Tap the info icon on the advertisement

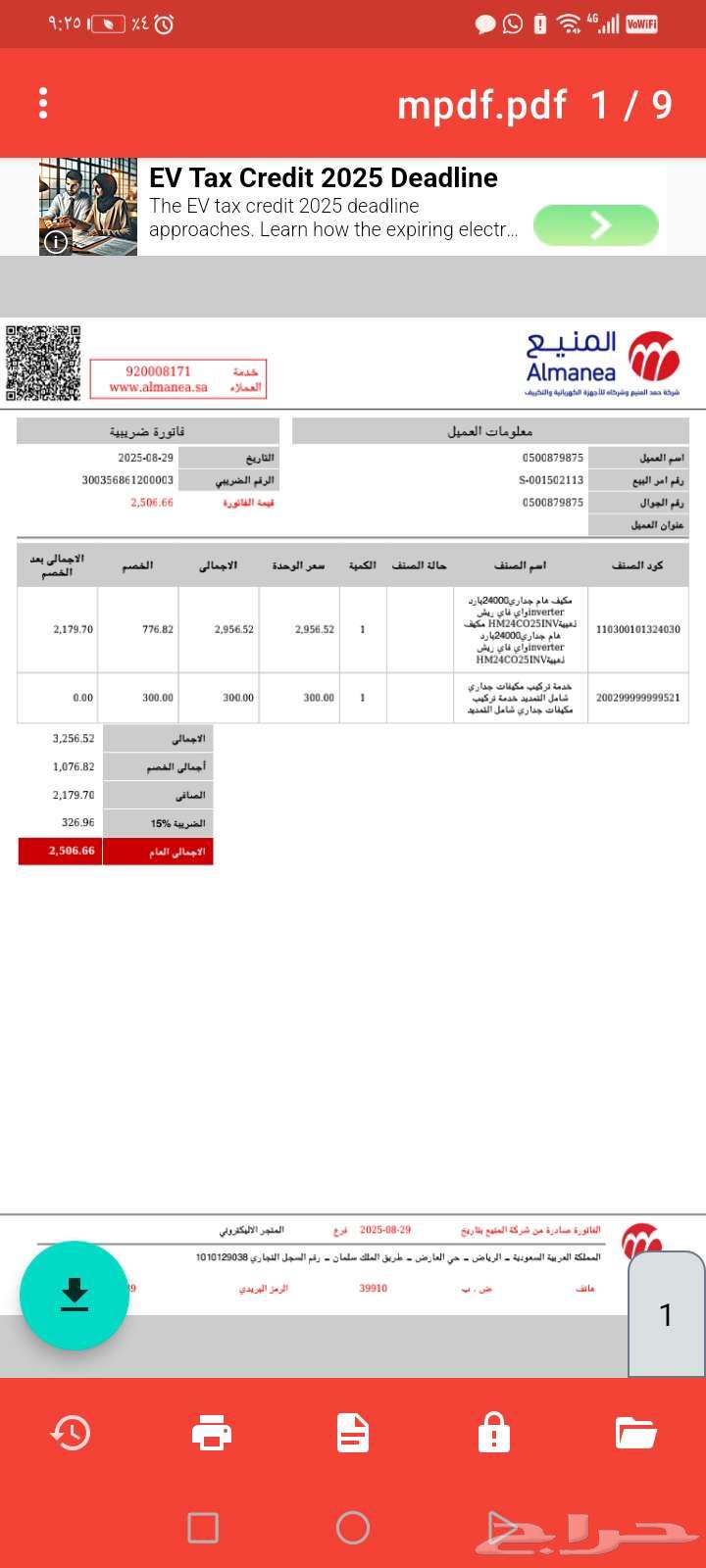(54, 243)
